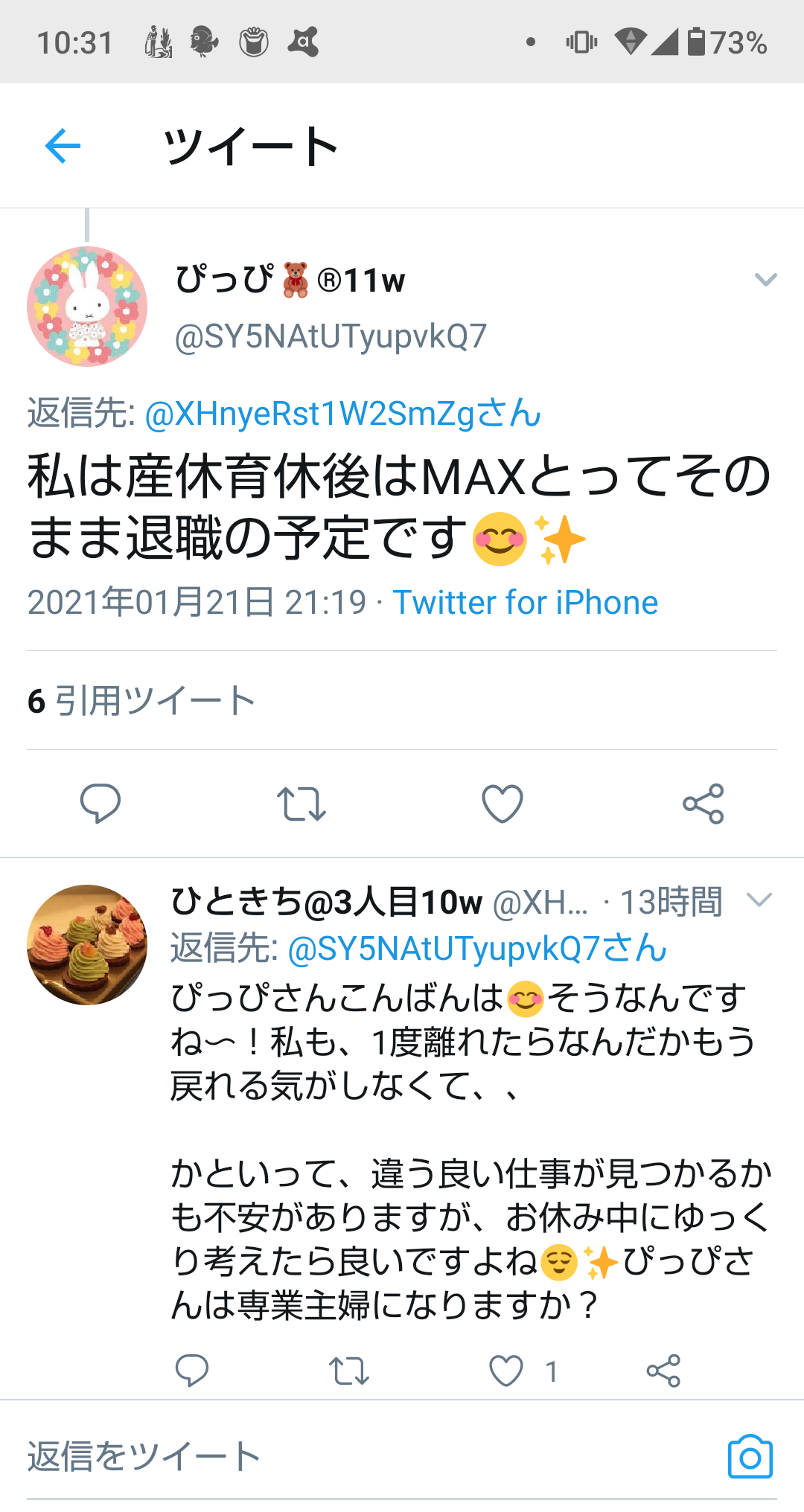Retweet ぴっぴ's main tweet
Viewport: 804px width, 1512px height.
tap(301, 804)
